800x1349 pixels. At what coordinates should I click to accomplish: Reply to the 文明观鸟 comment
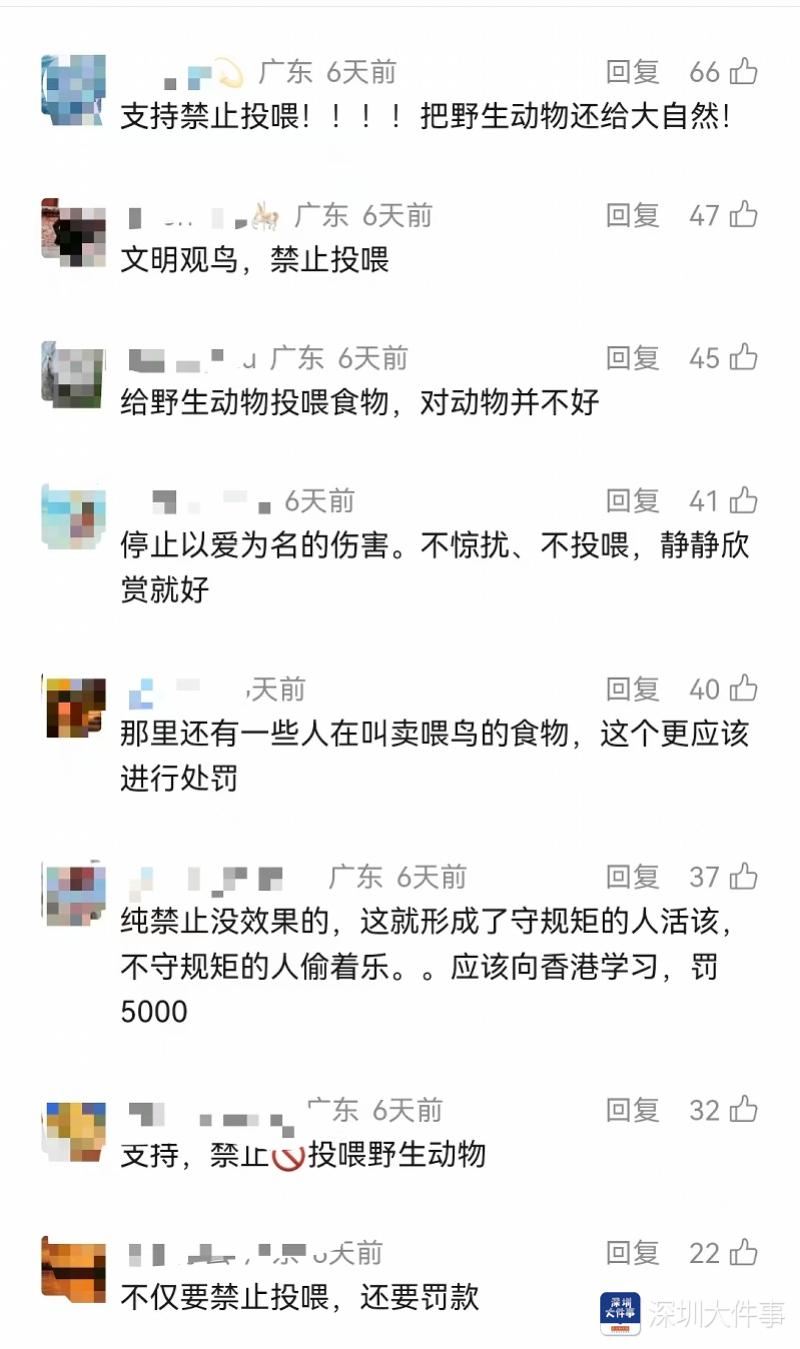(x=632, y=215)
